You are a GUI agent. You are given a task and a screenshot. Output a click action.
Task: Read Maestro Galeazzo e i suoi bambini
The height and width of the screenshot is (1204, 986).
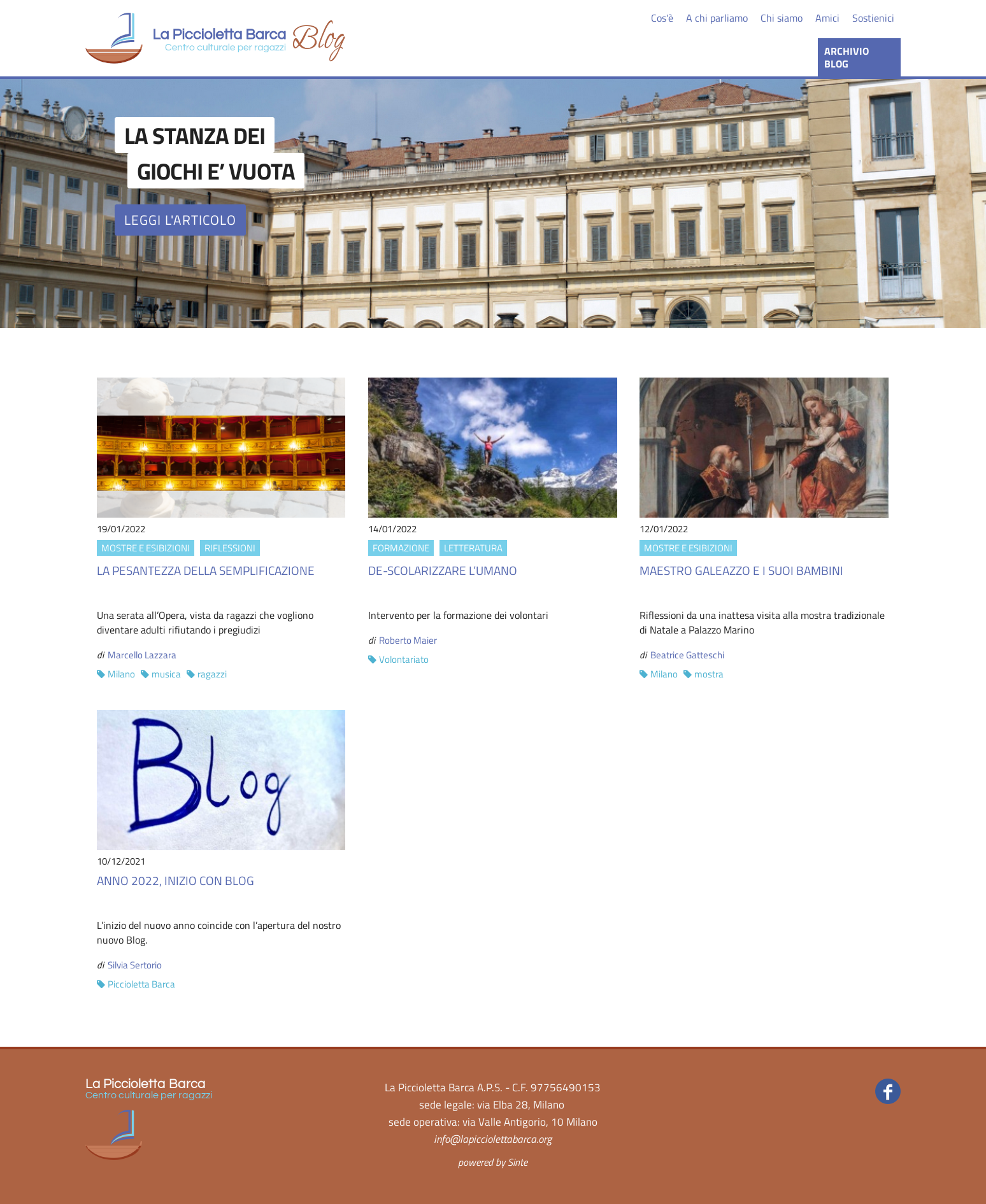[741, 571]
